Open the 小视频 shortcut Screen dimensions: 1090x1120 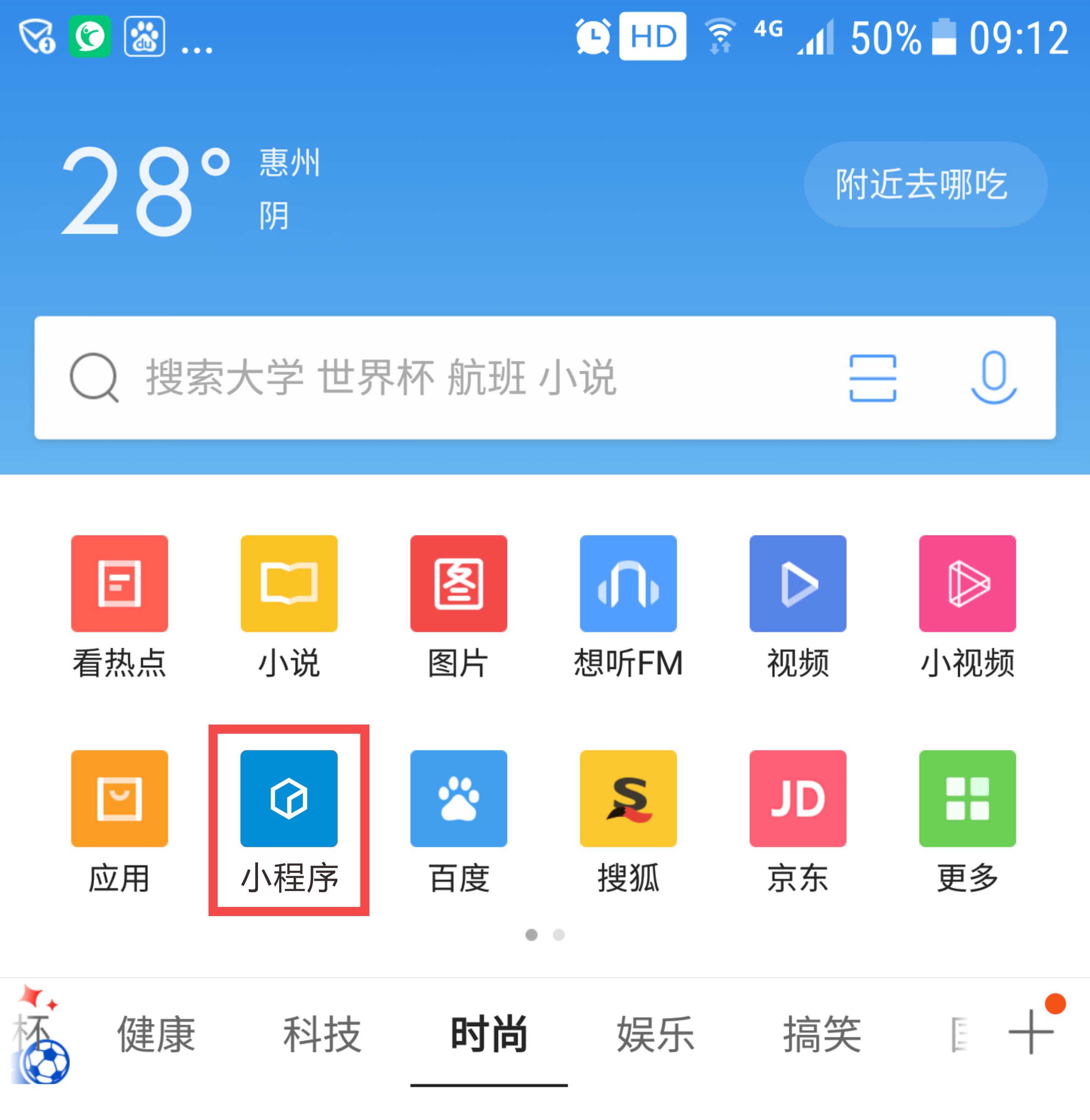click(968, 606)
